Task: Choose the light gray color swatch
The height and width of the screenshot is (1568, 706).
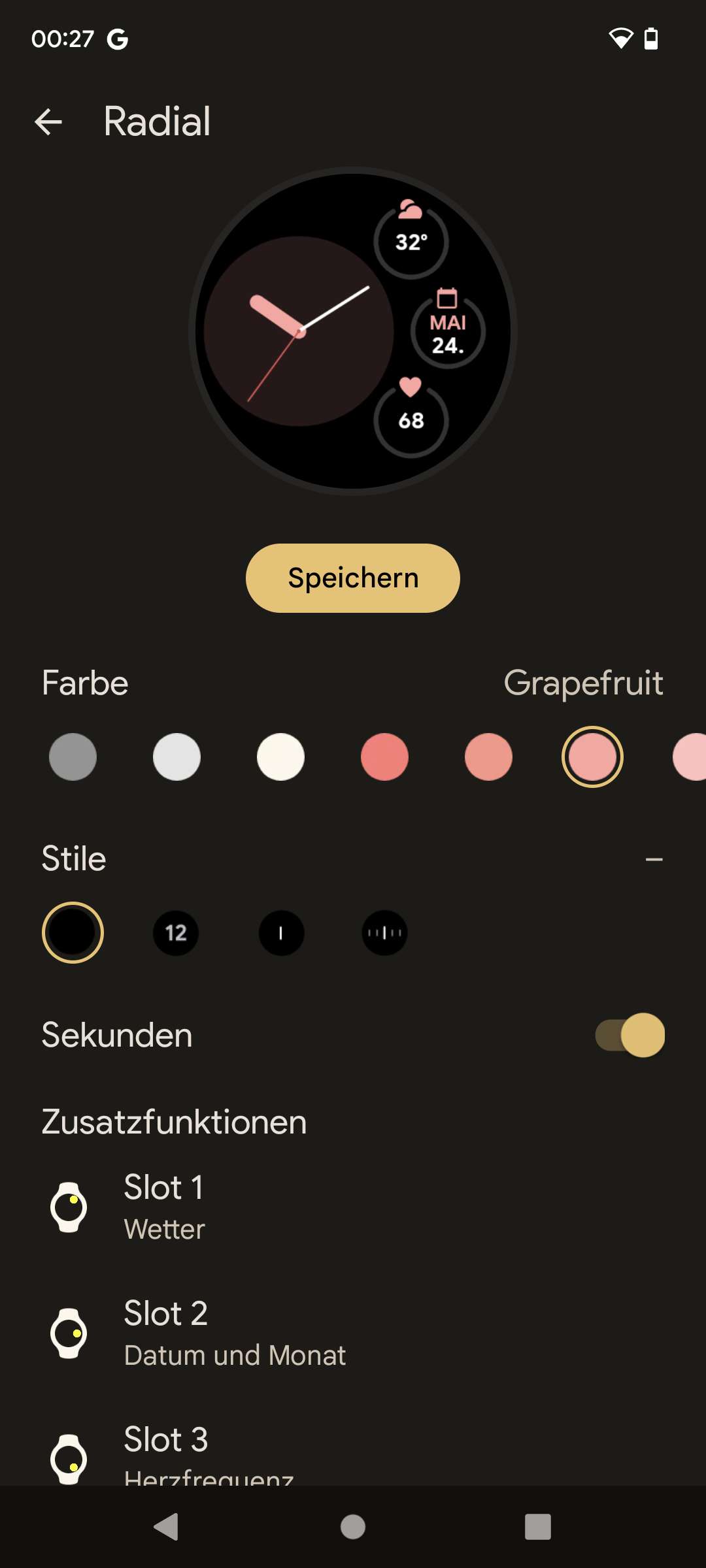Action: coord(176,757)
